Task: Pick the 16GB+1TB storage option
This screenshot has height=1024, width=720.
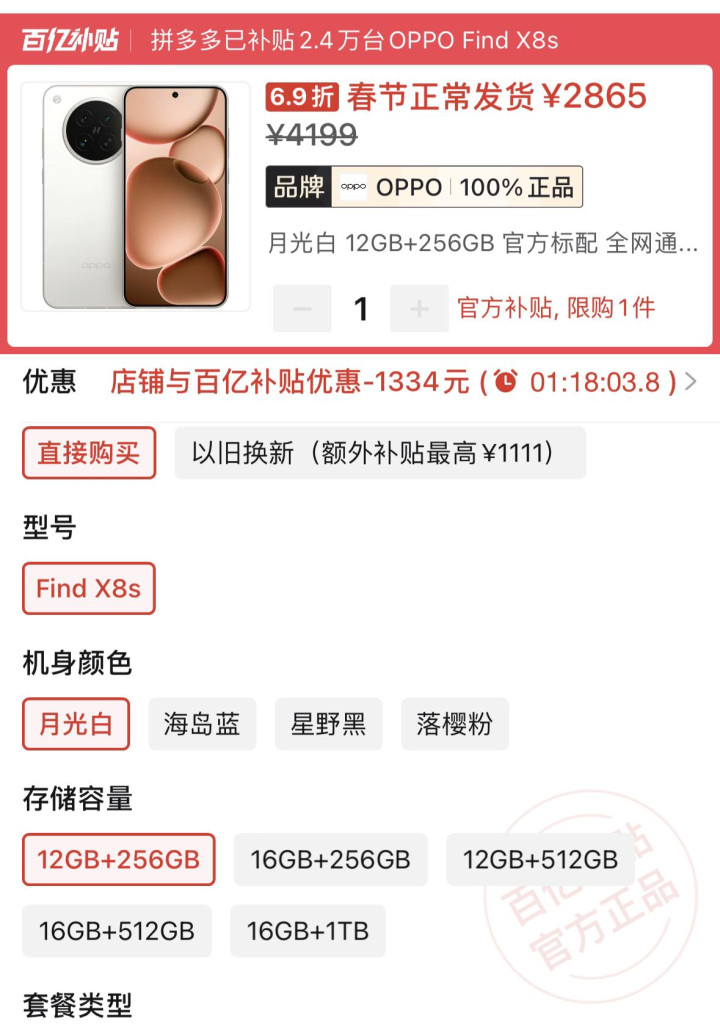Action: click(308, 931)
